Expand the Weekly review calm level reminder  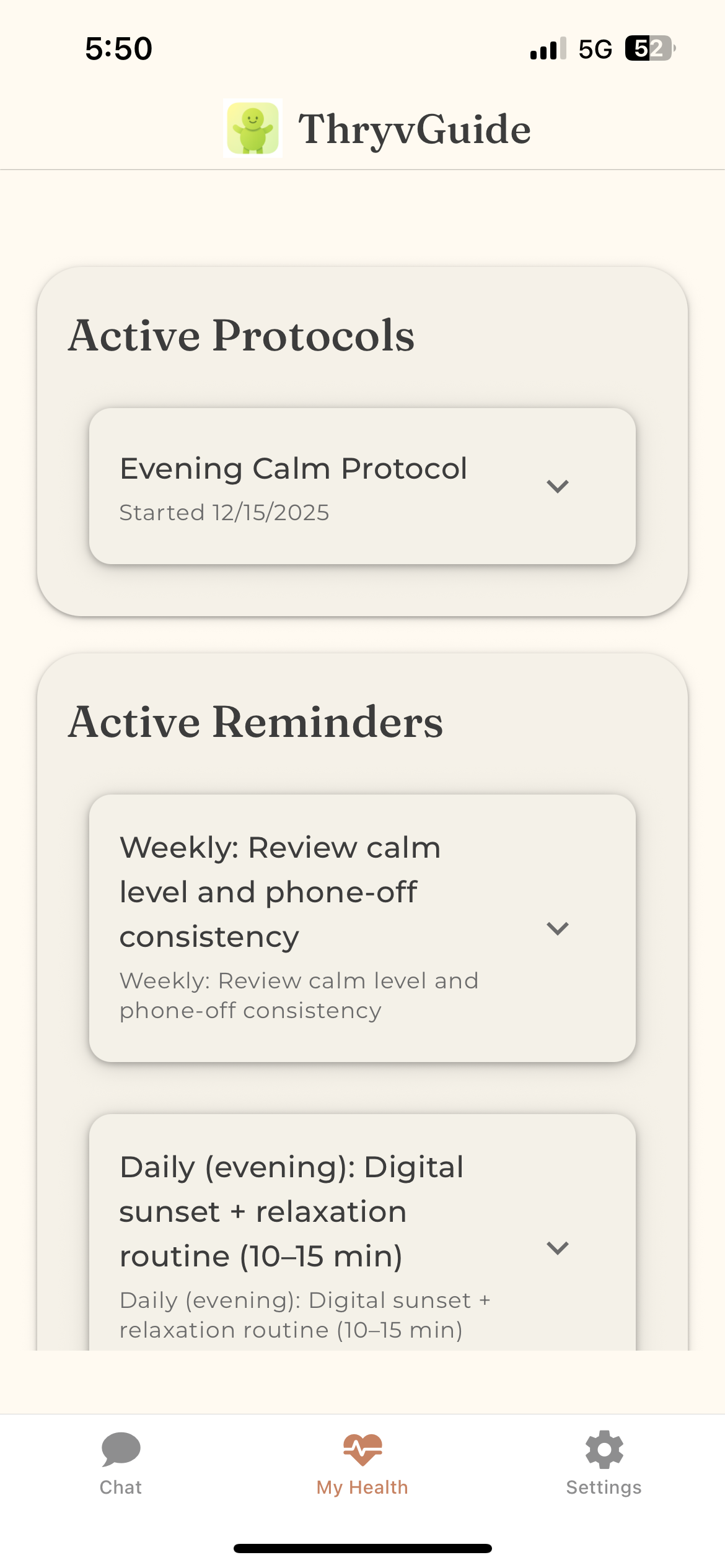(557, 928)
